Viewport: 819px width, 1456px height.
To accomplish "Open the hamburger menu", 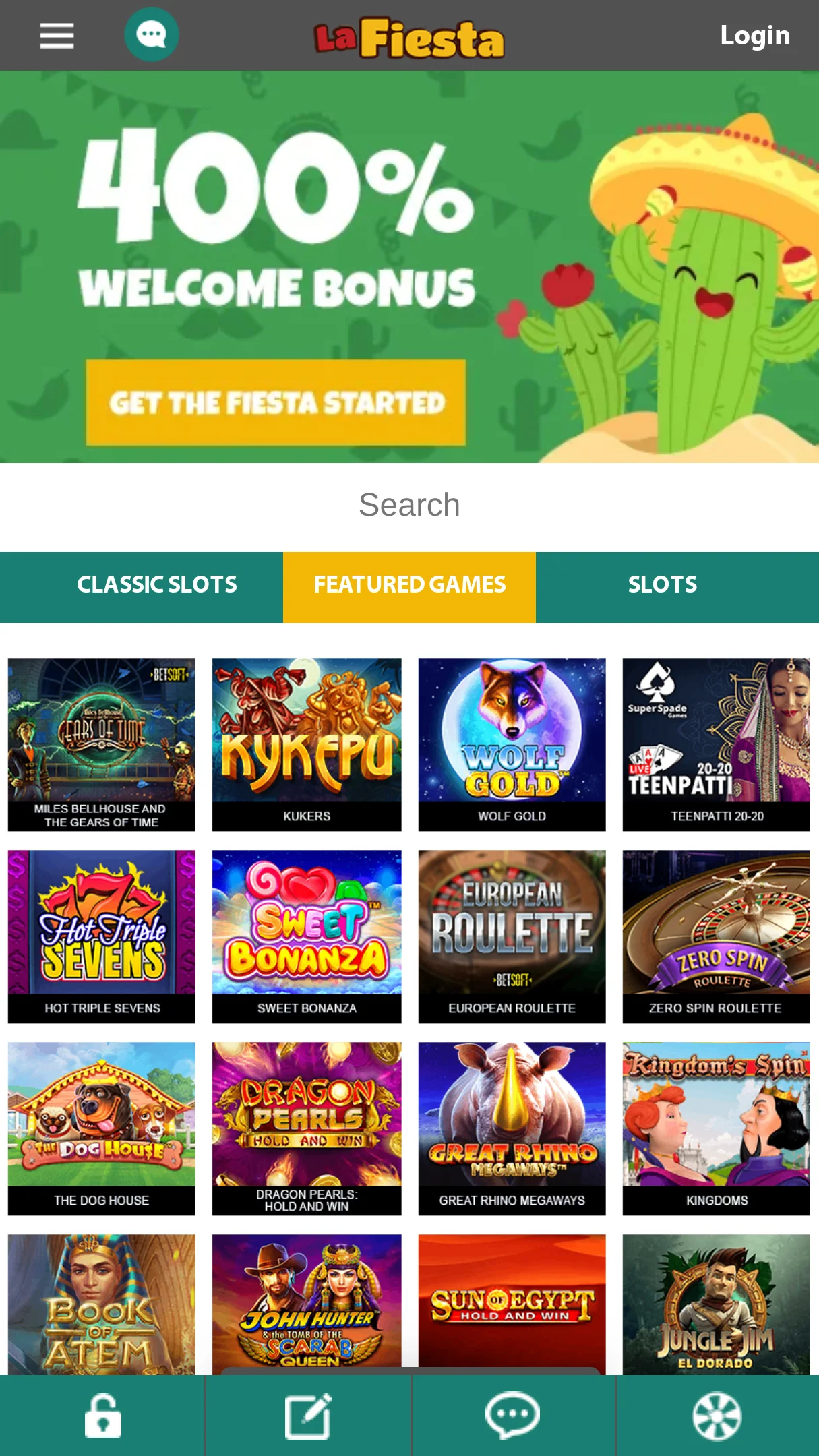I will (x=57, y=36).
